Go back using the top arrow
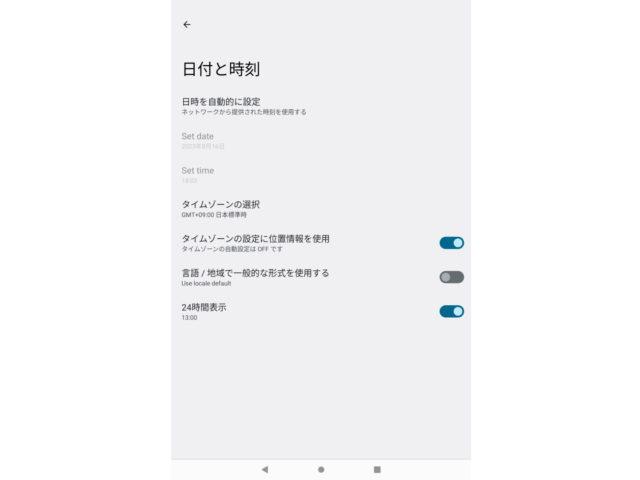 pos(187,24)
